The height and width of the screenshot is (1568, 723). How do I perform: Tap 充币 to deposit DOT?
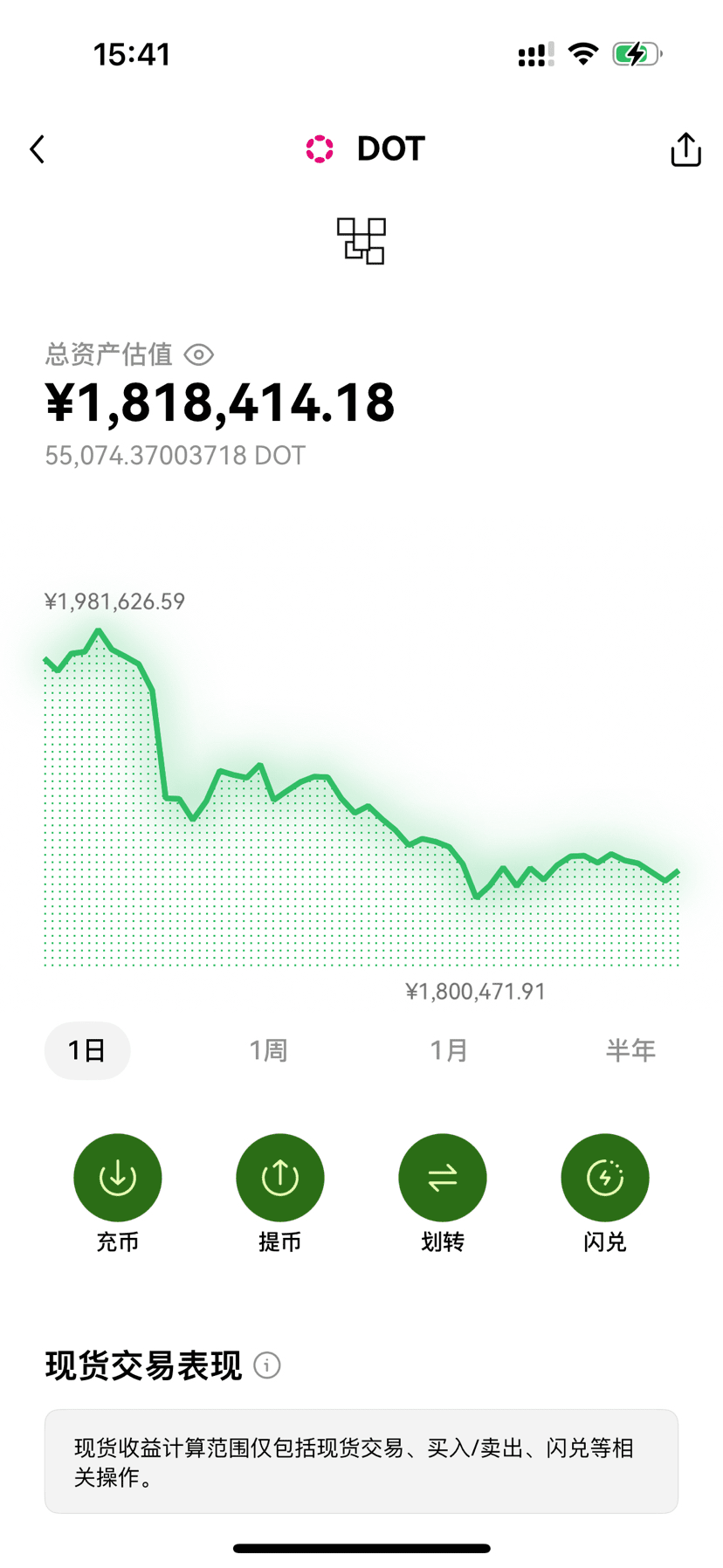(x=118, y=1177)
